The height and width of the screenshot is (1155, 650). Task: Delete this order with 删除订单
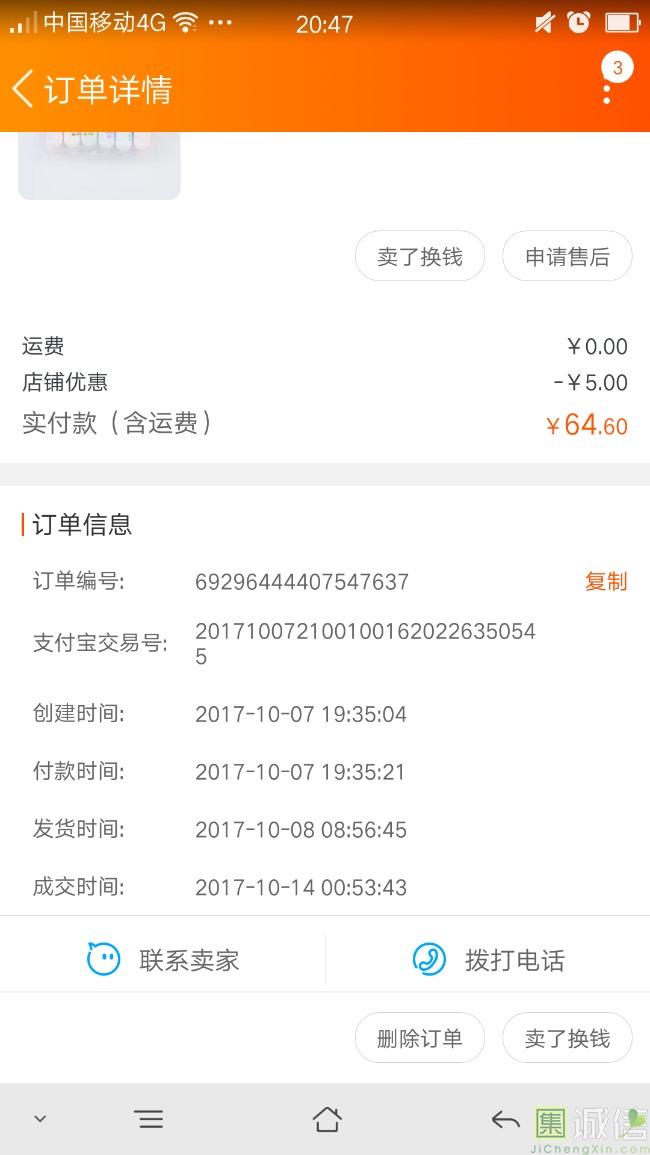click(420, 1038)
